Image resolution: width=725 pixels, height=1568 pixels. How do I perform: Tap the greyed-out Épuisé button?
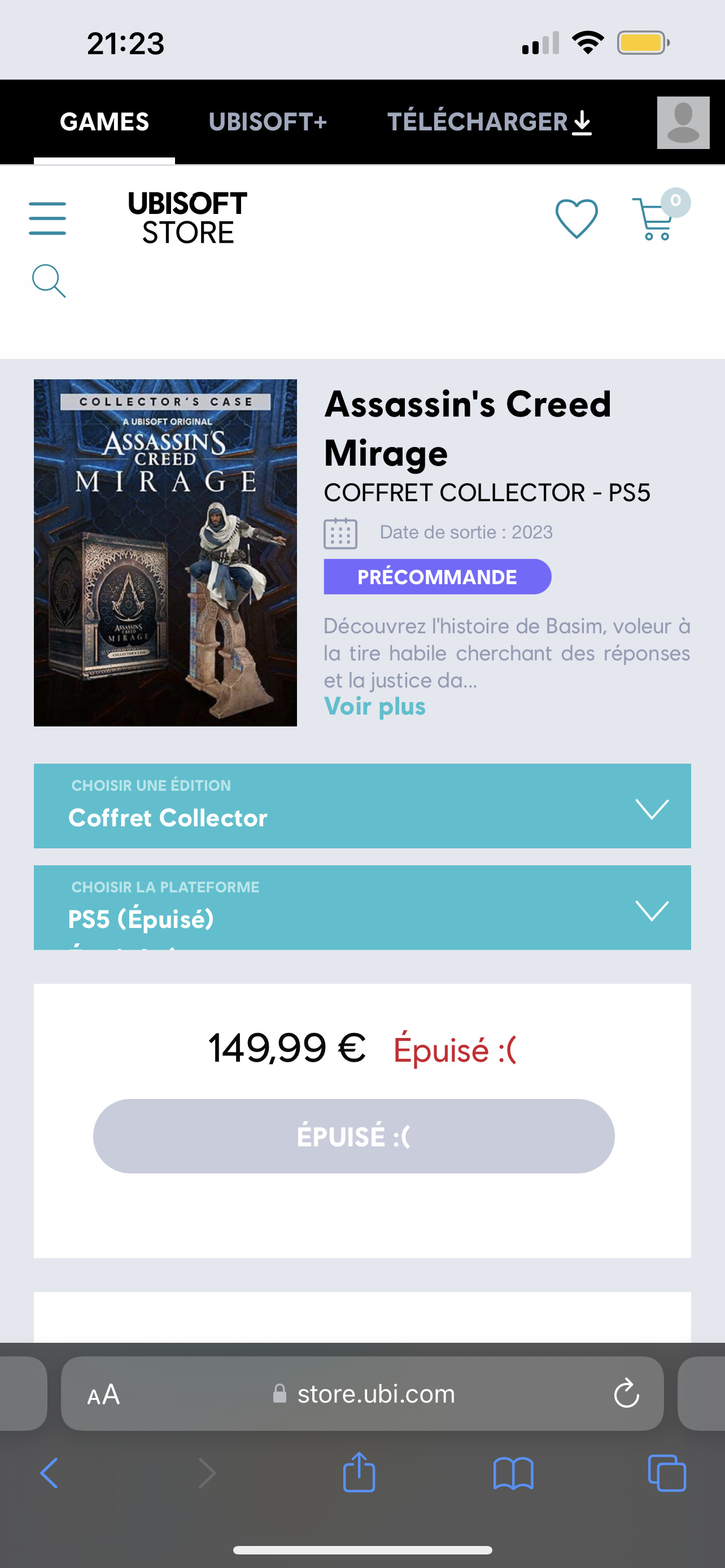click(x=353, y=1136)
